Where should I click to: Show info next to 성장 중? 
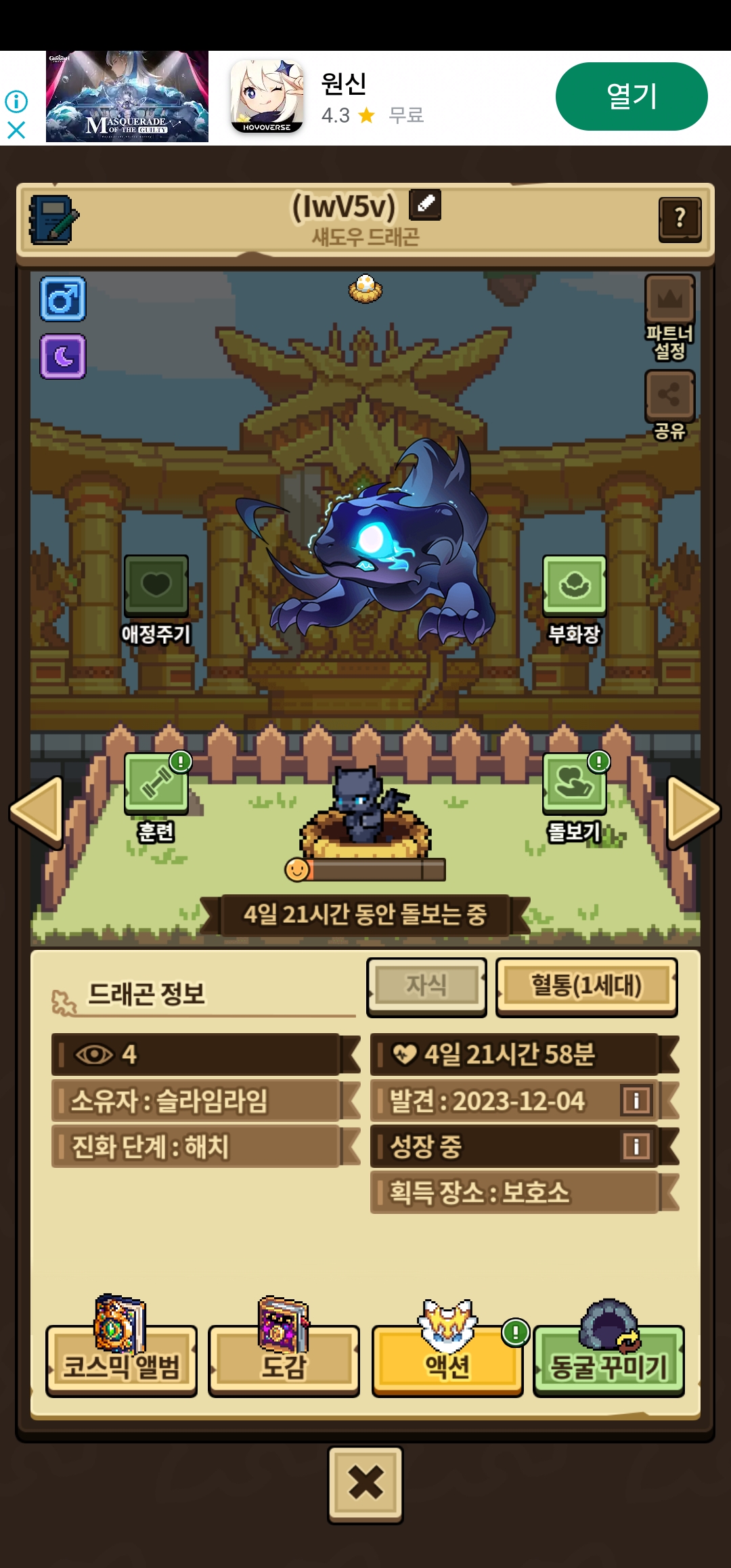[x=636, y=1147]
